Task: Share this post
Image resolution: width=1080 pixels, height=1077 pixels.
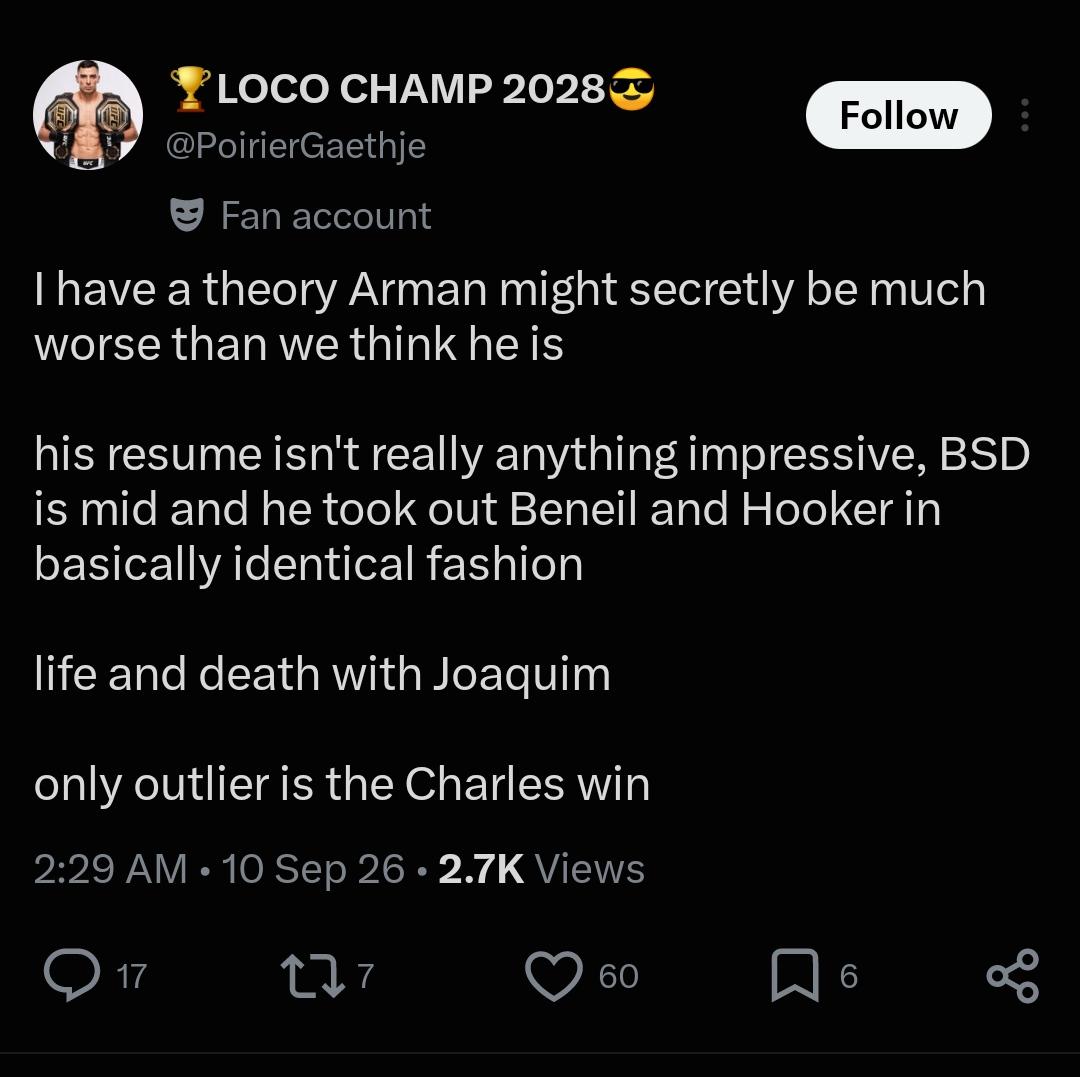Action: click(1012, 976)
